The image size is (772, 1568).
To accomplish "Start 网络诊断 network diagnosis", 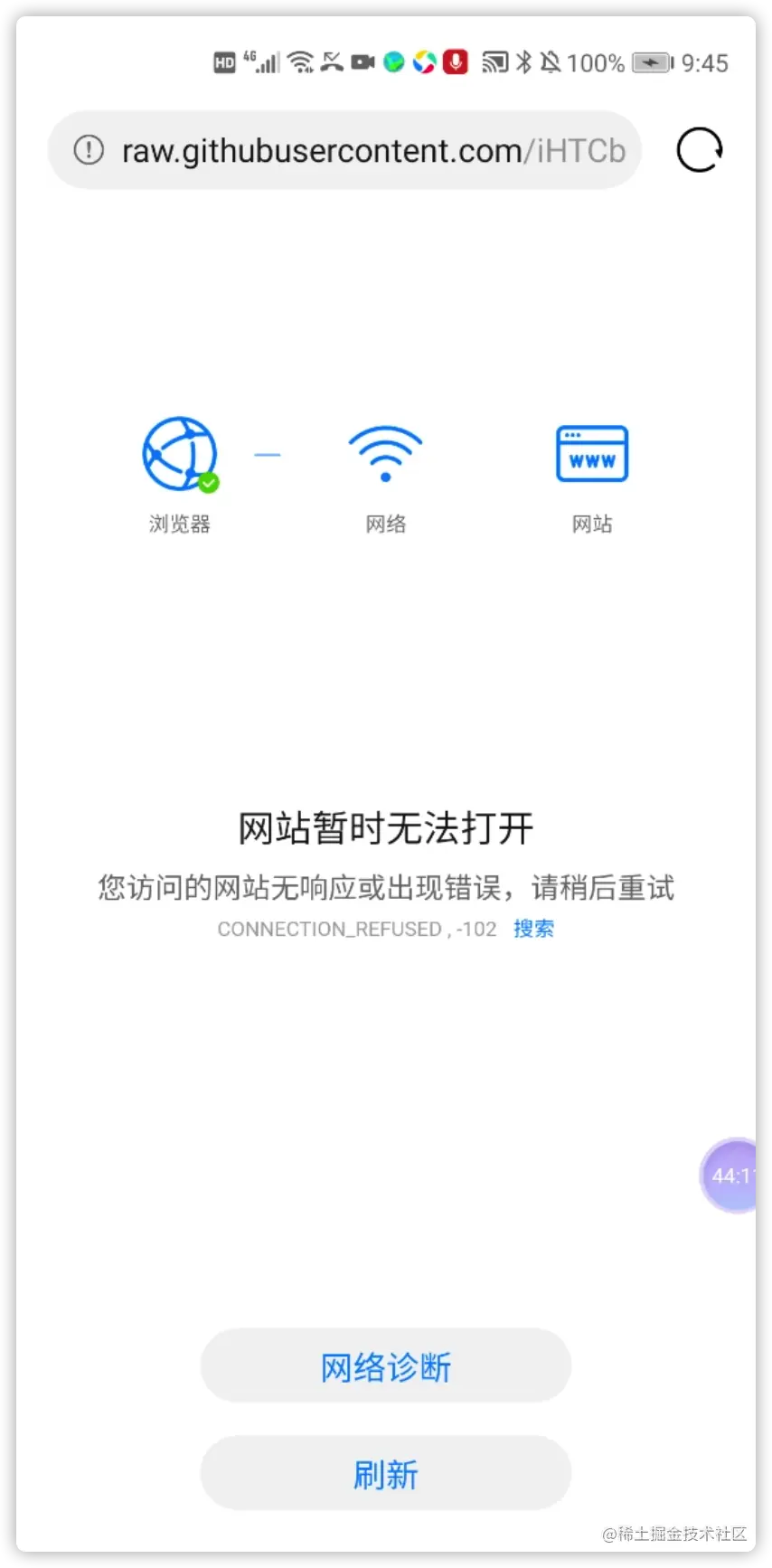I will [386, 1366].
